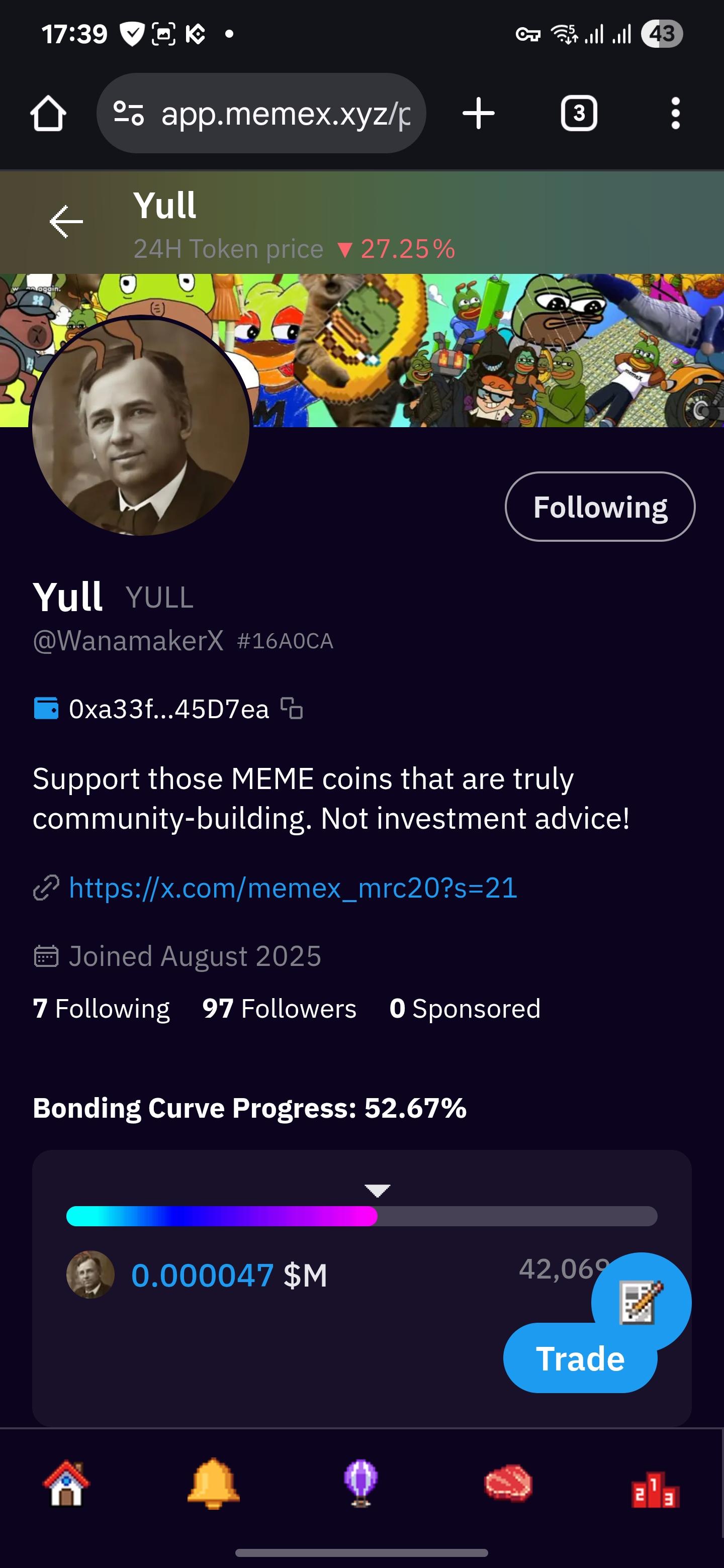Switch to the house Home tab
Viewport: 724px width, 1568px height.
(x=66, y=1484)
